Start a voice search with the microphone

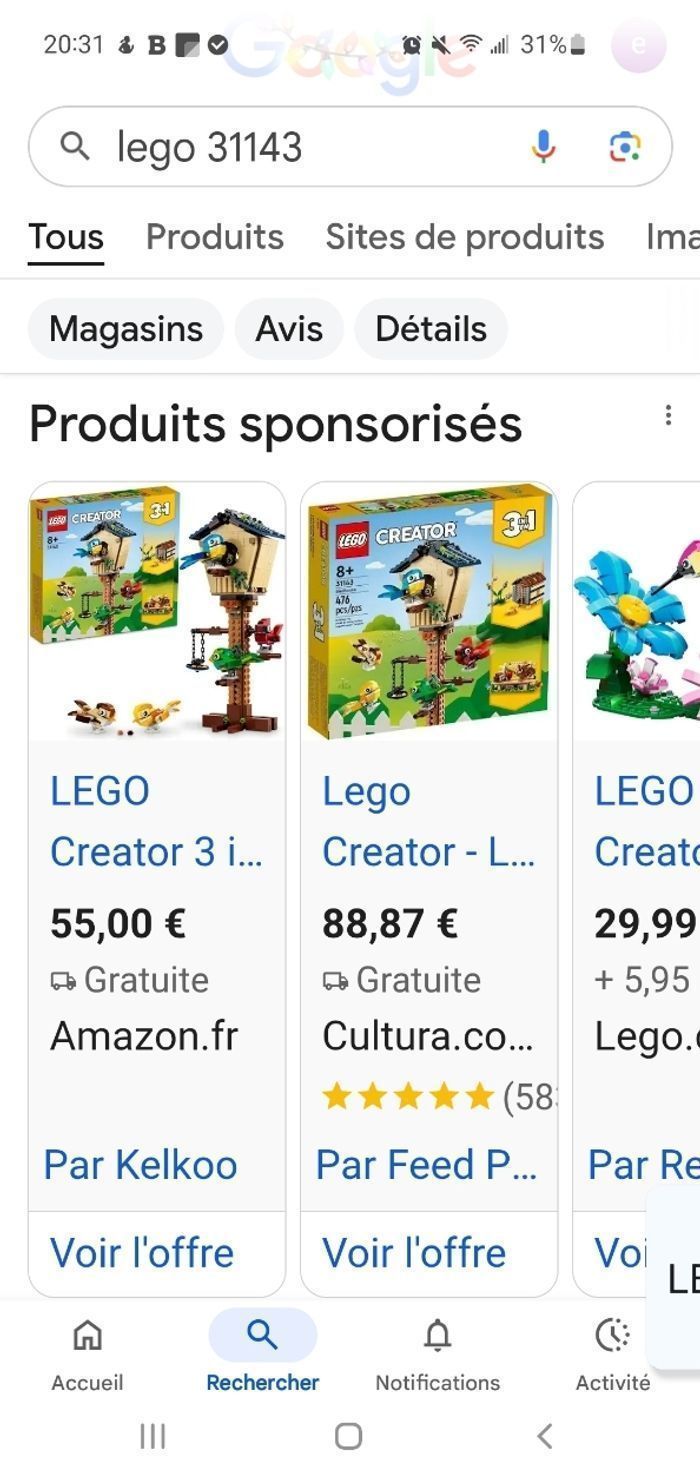[x=543, y=148]
